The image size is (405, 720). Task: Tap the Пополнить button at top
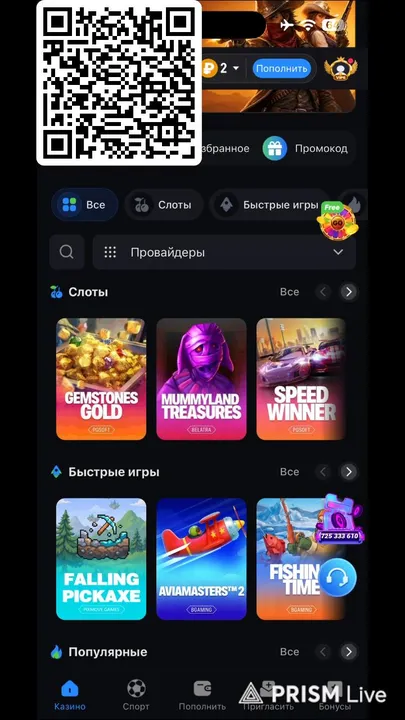pos(281,69)
